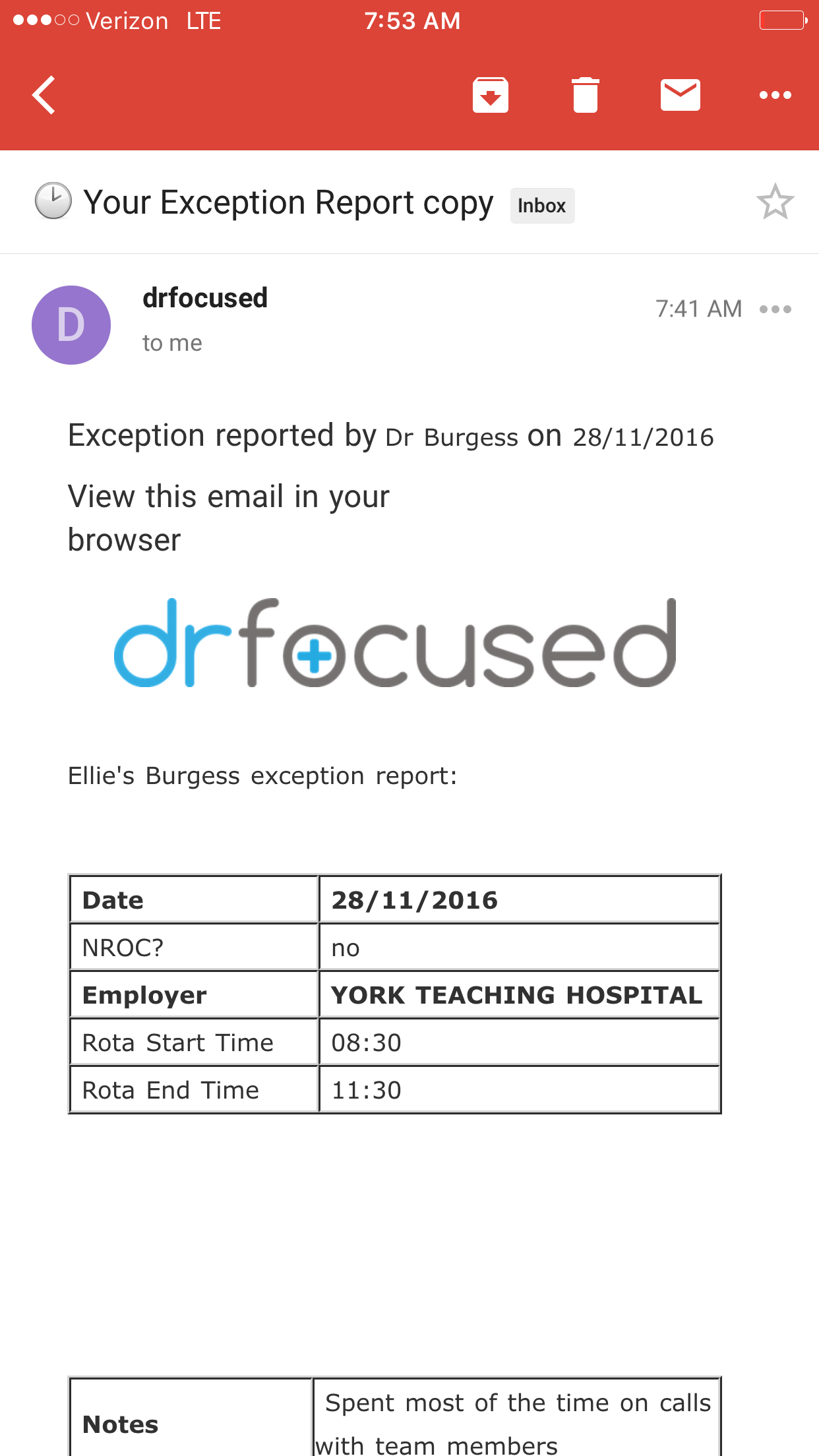Open drfocused sender avatar
This screenshot has width=819, height=1456.
point(71,325)
